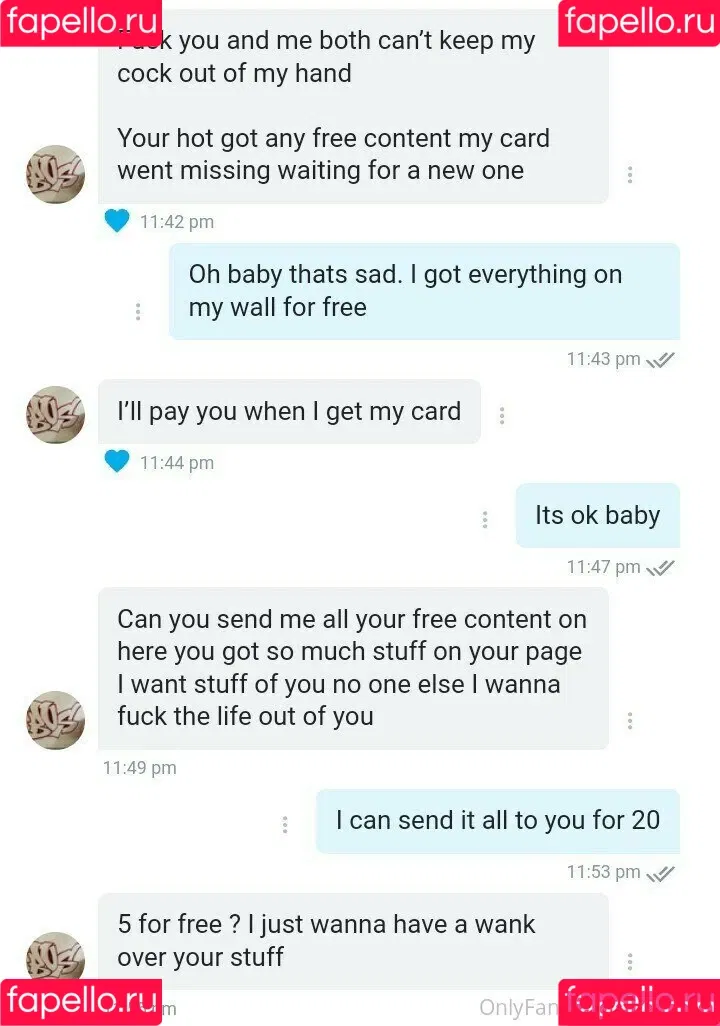This screenshot has width=720, height=1026.
Task: Open options for 'Oh baby thats sad' message
Action: point(138,311)
